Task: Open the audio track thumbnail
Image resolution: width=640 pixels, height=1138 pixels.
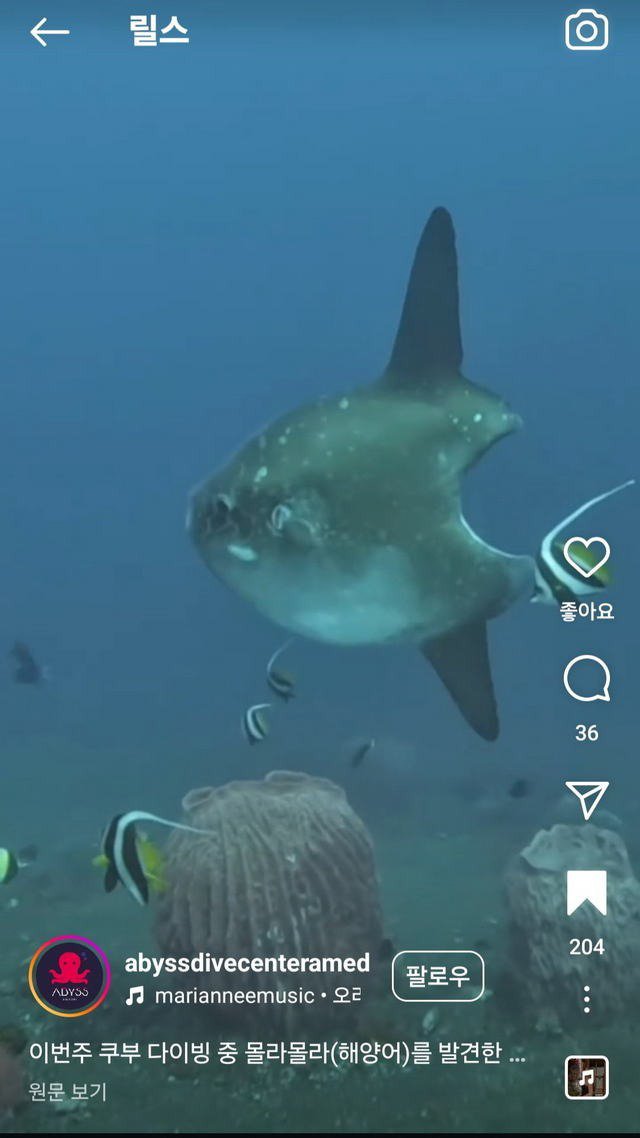Action: point(587,1077)
